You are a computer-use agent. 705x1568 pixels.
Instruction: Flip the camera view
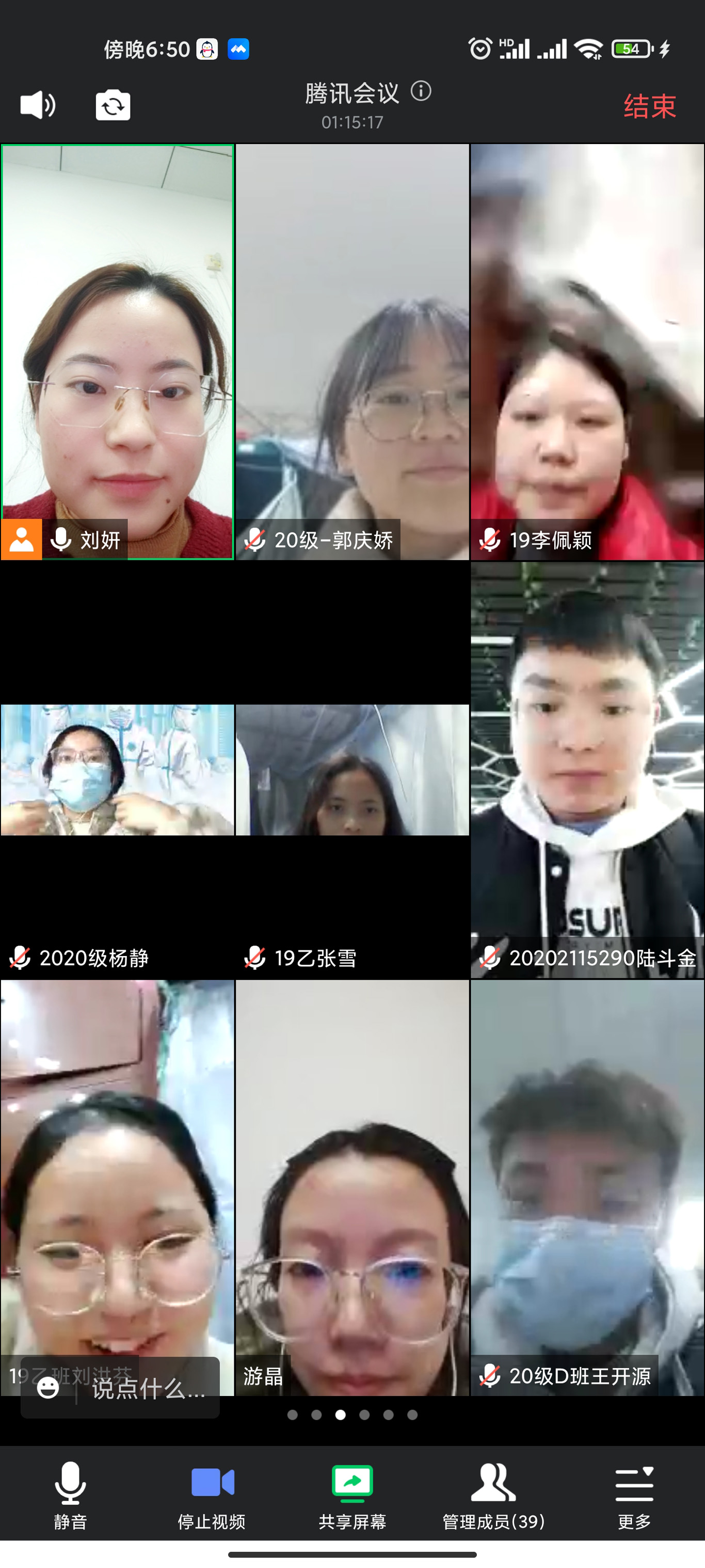(x=113, y=105)
